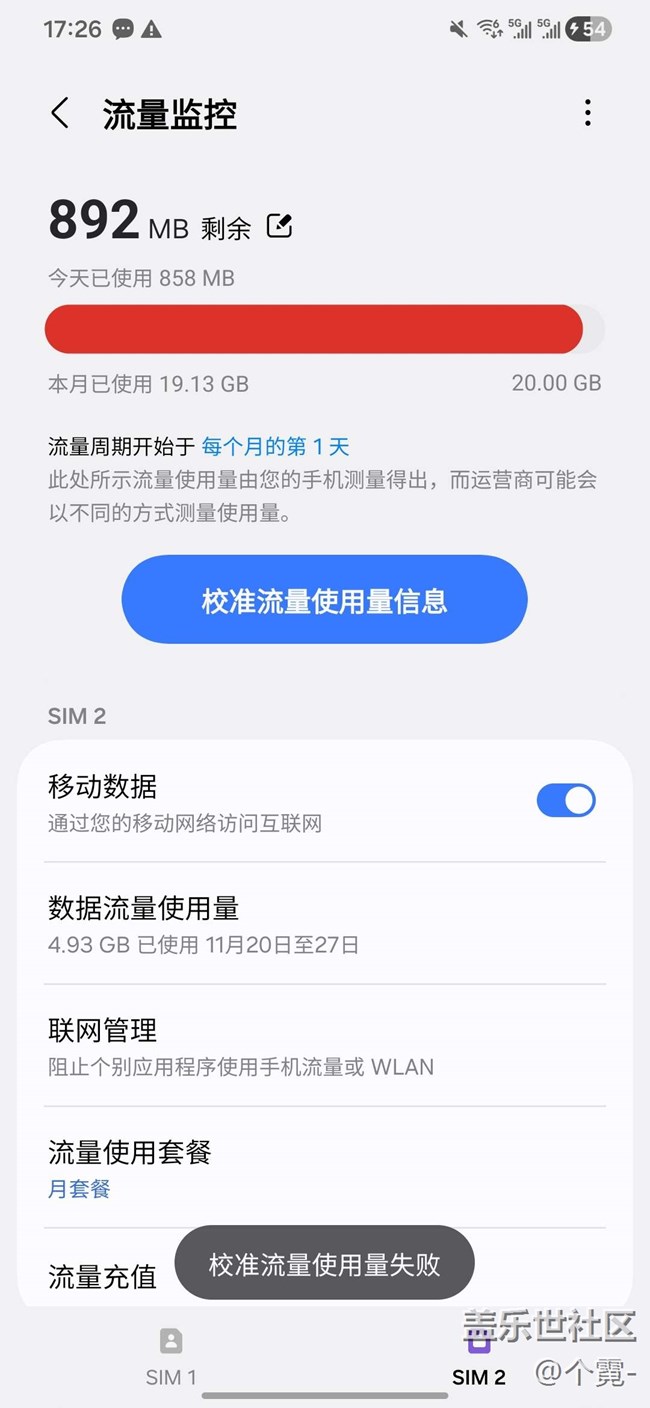Edit the remaining data amount
Viewport: 650px width, 1408px height.
280,225
